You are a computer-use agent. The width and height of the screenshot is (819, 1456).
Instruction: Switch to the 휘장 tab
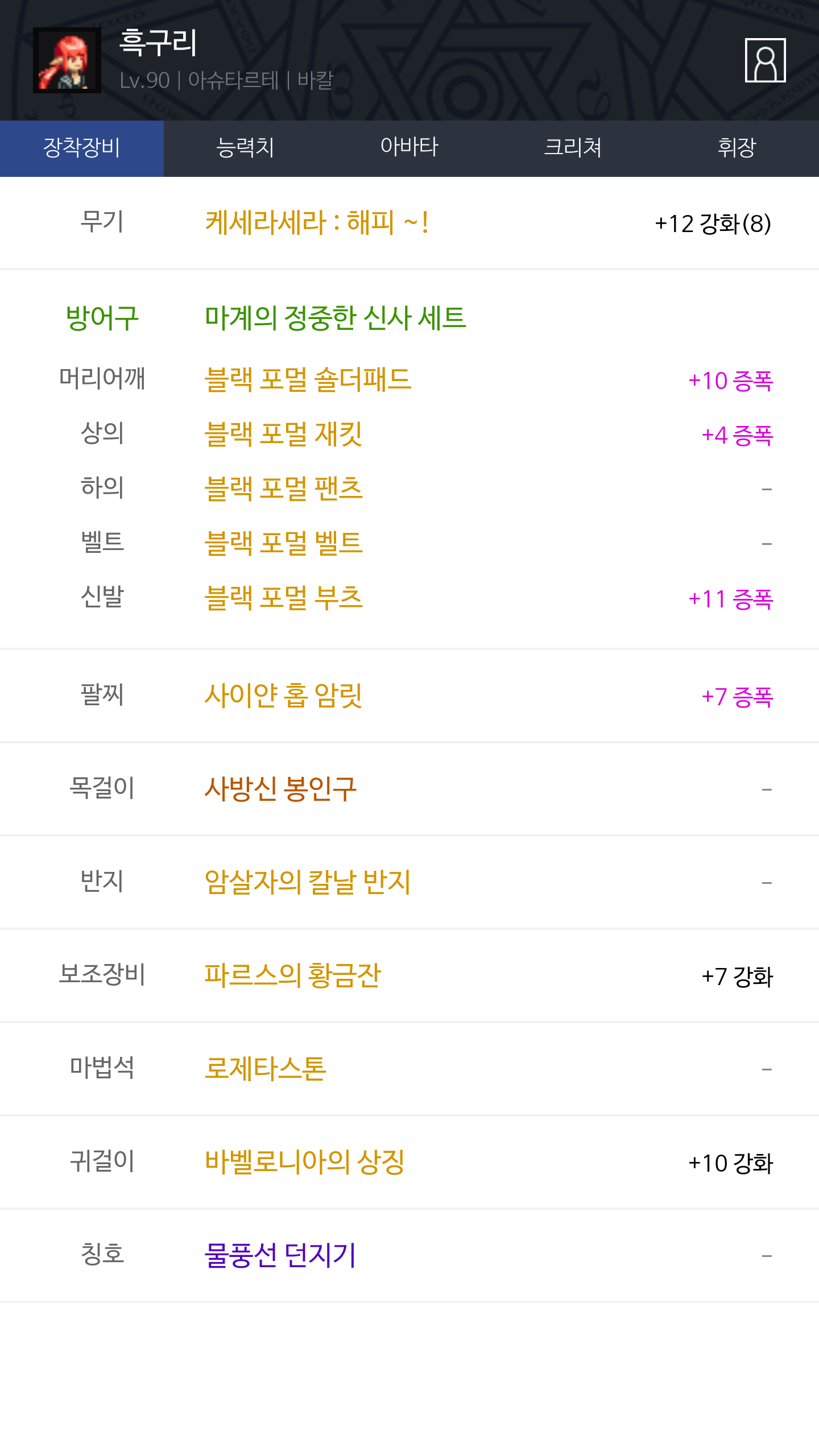pos(737,148)
